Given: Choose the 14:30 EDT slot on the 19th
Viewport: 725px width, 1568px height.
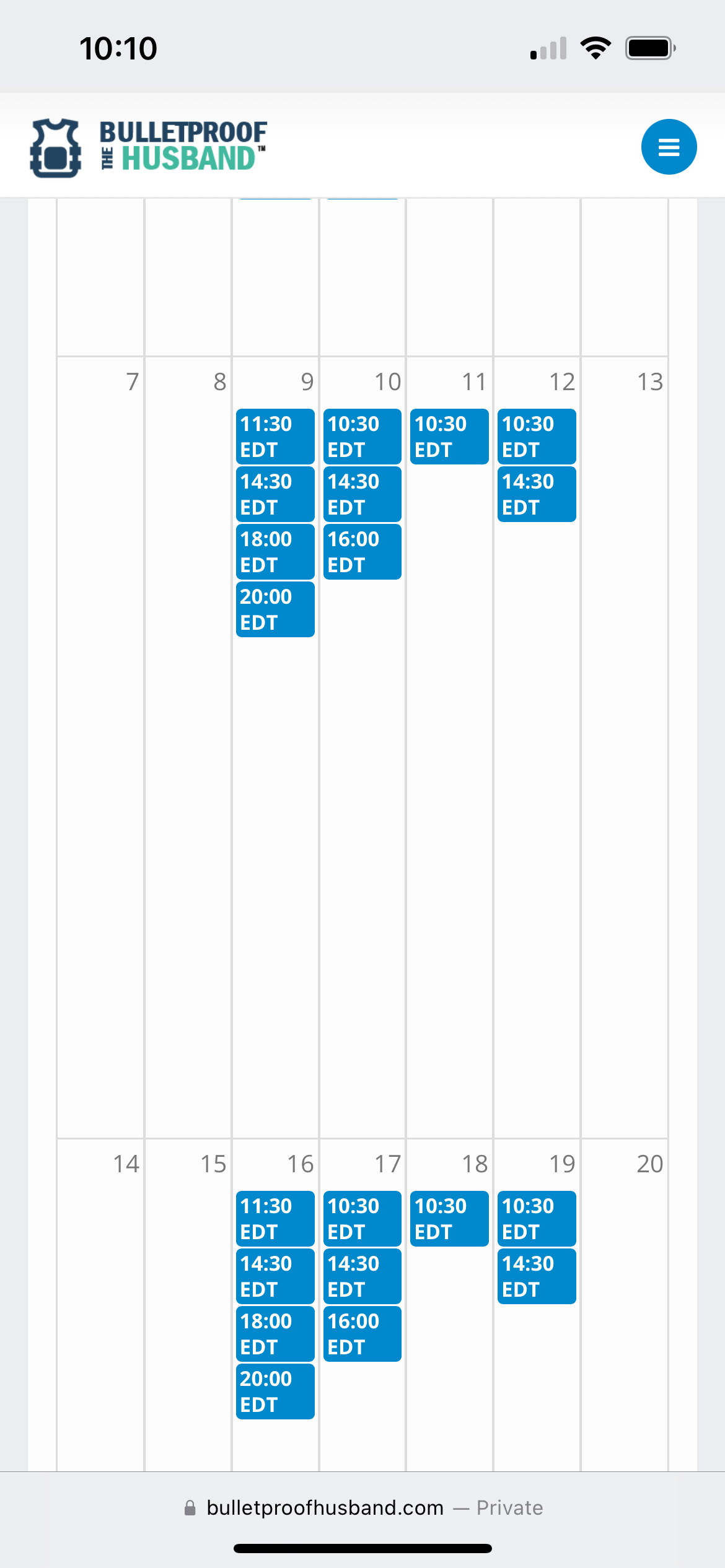Looking at the screenshot, I should pos(537,1276).
